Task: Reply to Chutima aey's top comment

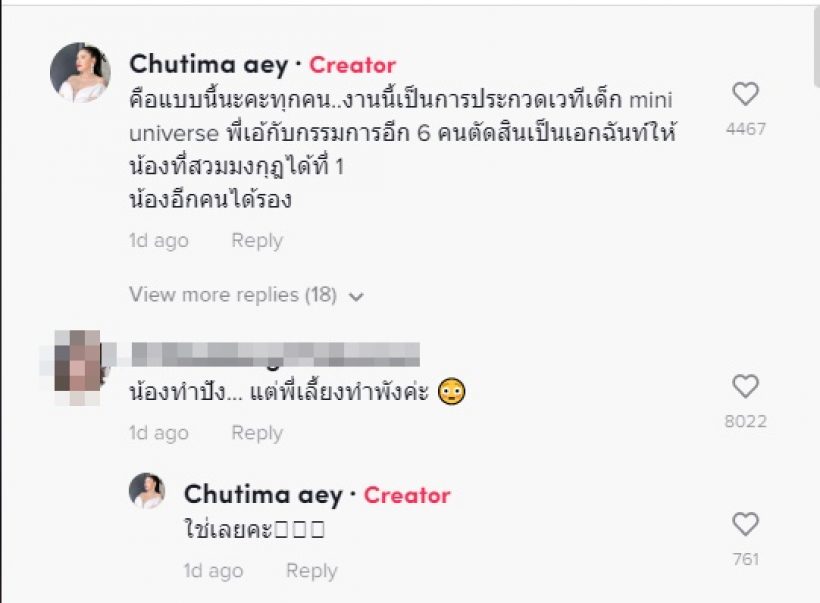Action: tap(257, 241)
